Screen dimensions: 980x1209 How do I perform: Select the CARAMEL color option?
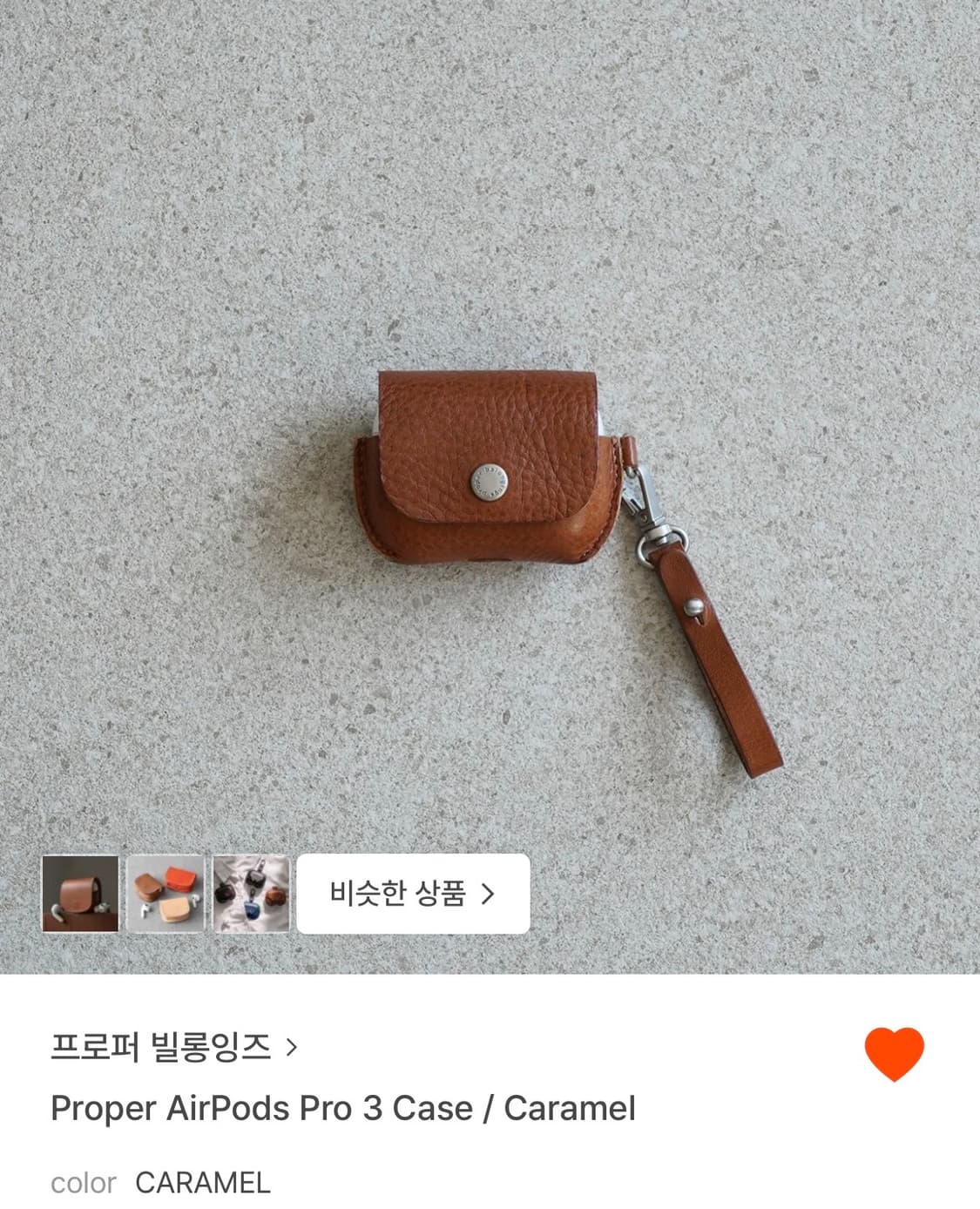pyautogui.click(x=202, y=1182)
